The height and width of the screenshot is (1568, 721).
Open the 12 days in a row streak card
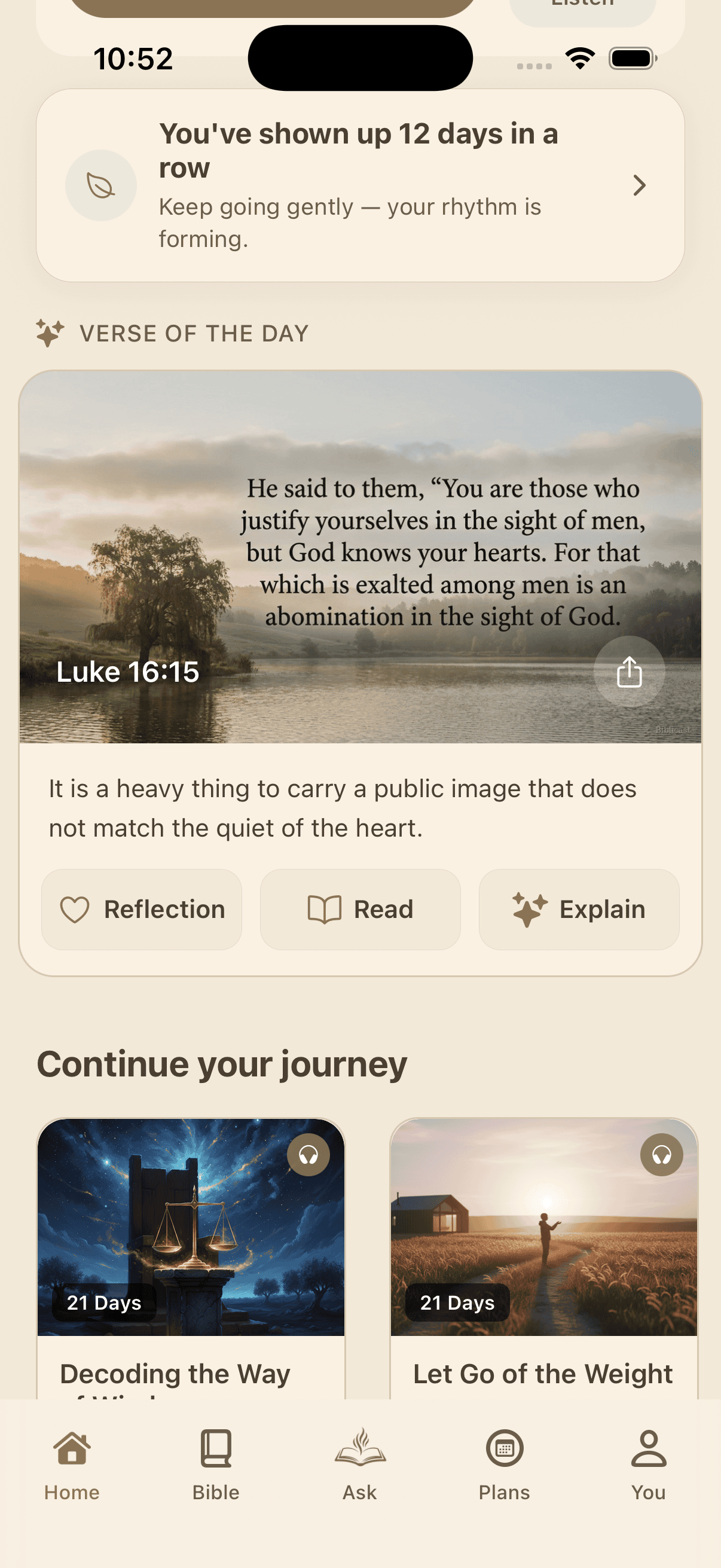pyautogui.click(x=359, y=185)
